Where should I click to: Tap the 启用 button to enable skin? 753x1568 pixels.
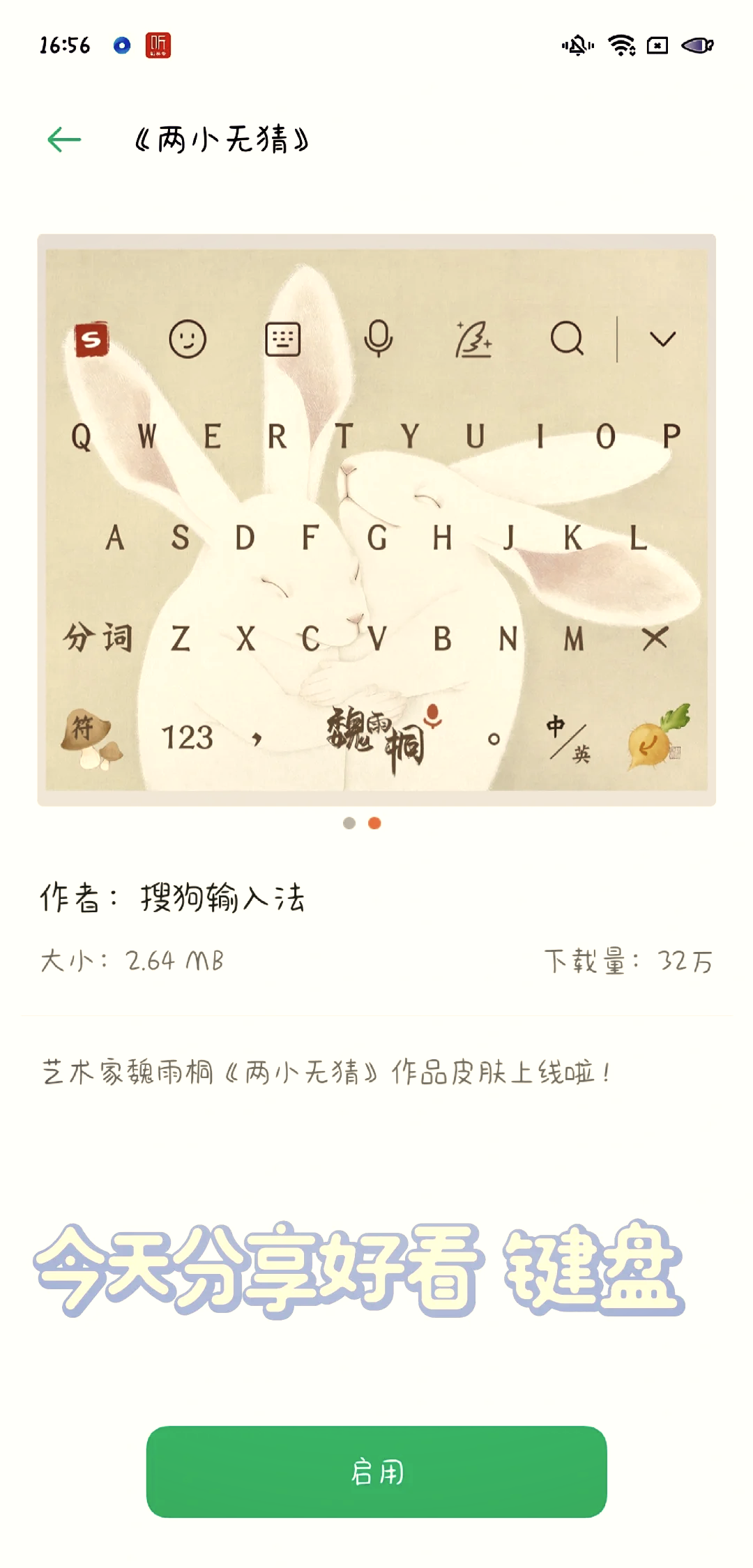[x=376, y=1471]
